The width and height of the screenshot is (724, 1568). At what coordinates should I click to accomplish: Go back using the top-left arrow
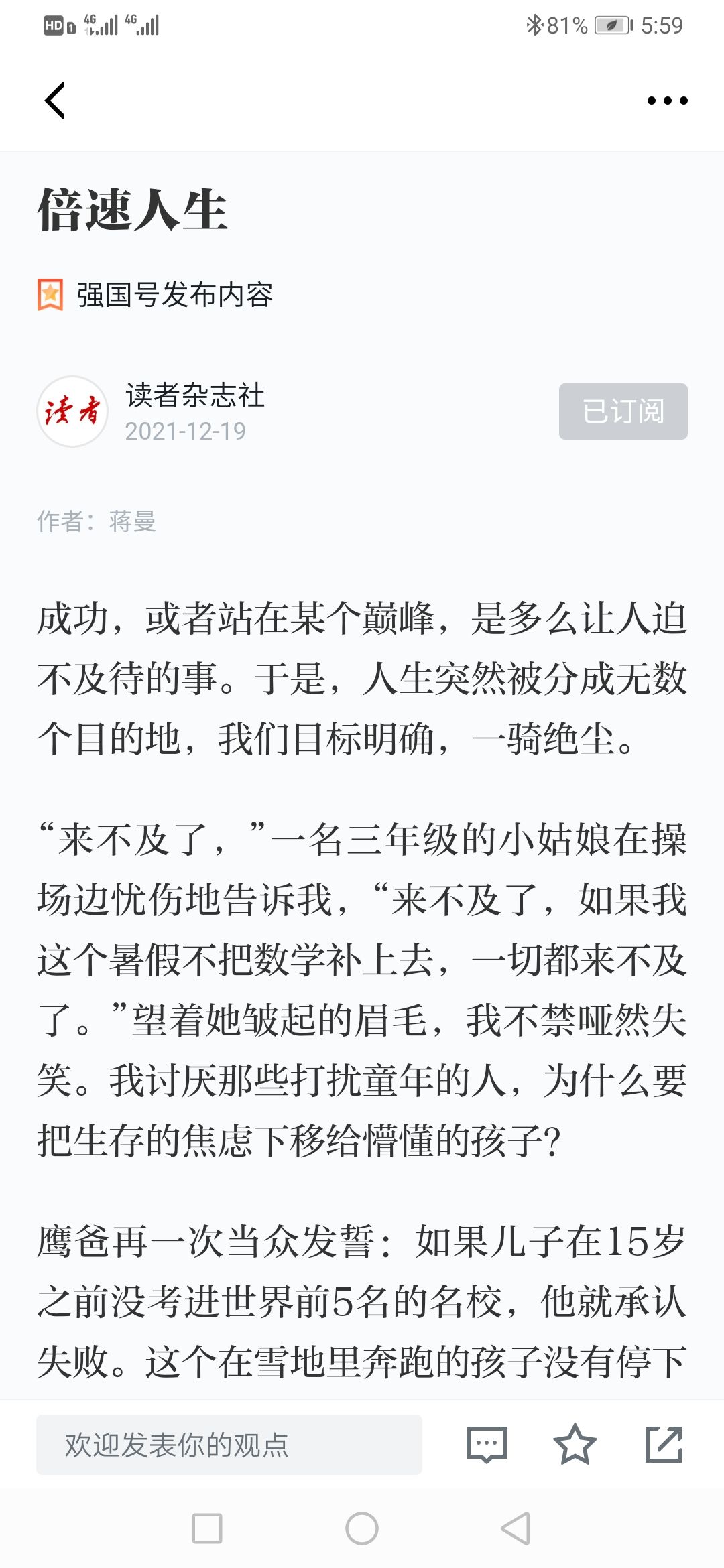coord(55,101)
